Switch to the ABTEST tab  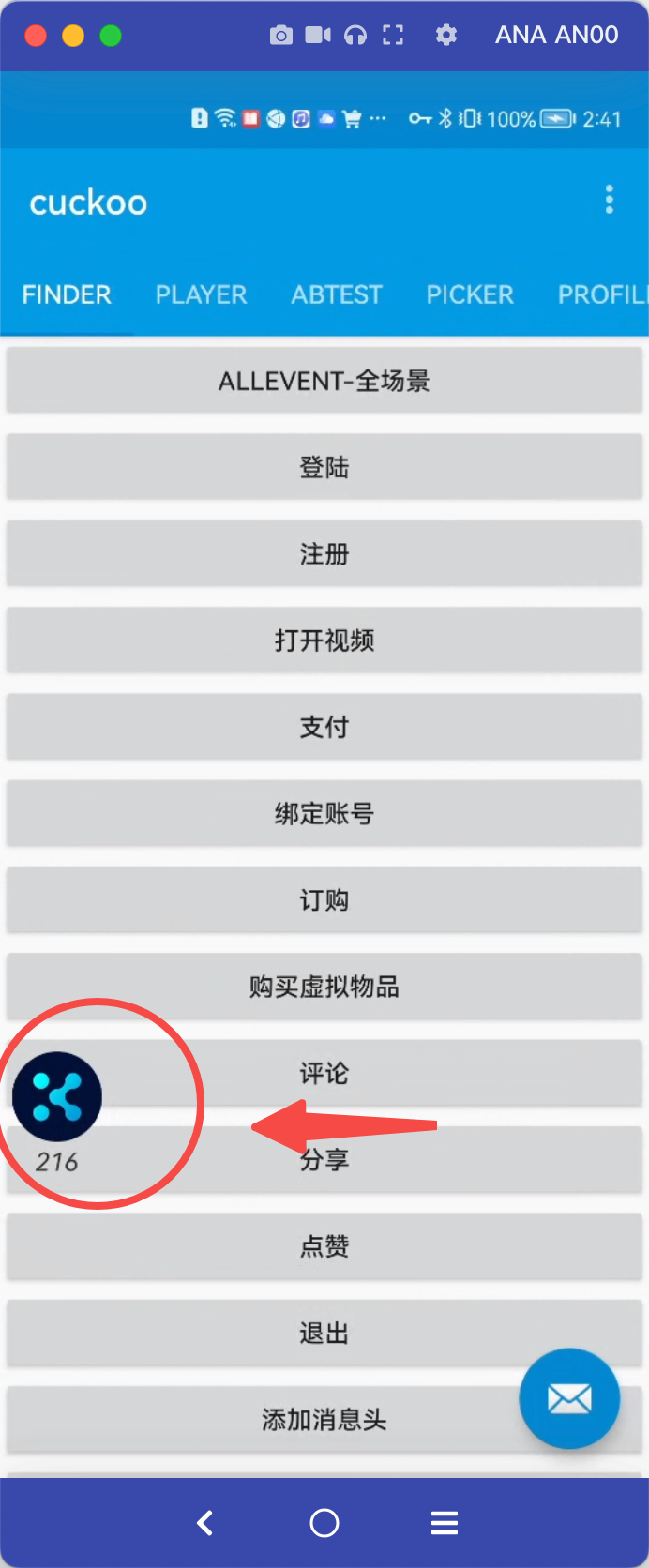pyautogui.click(x=337, y=294)
